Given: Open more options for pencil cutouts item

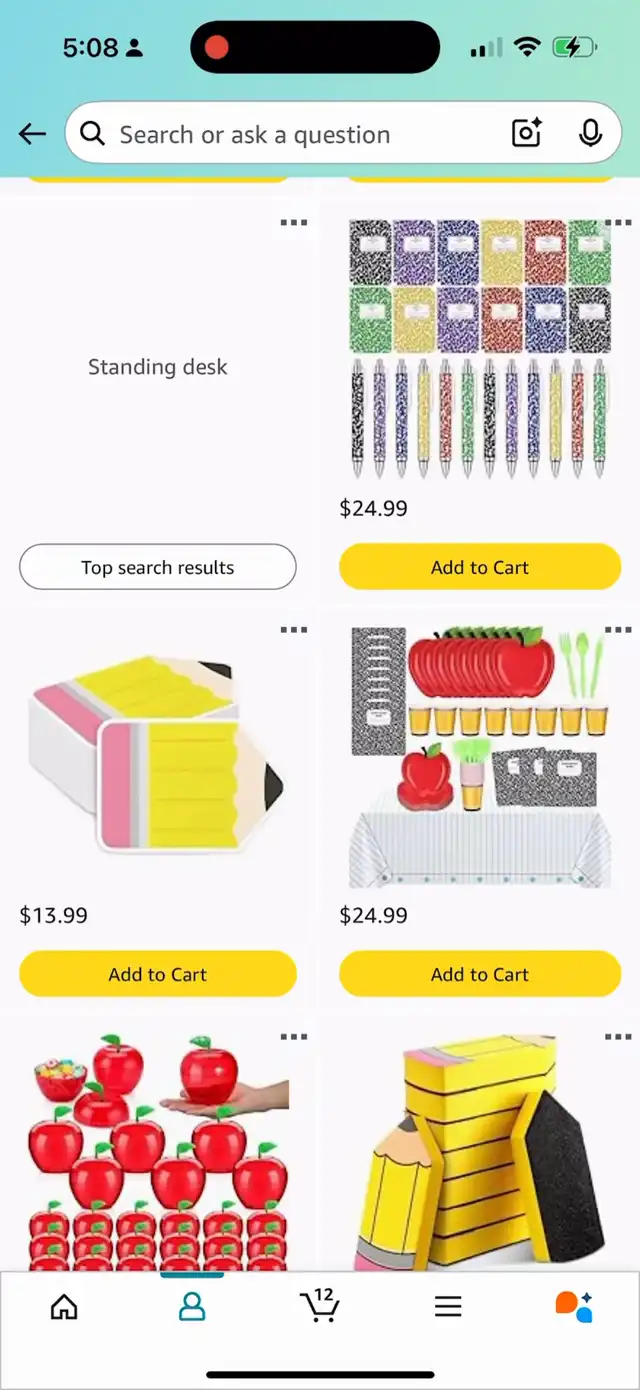Looking at the screenshot, I should tap(294, 629).
